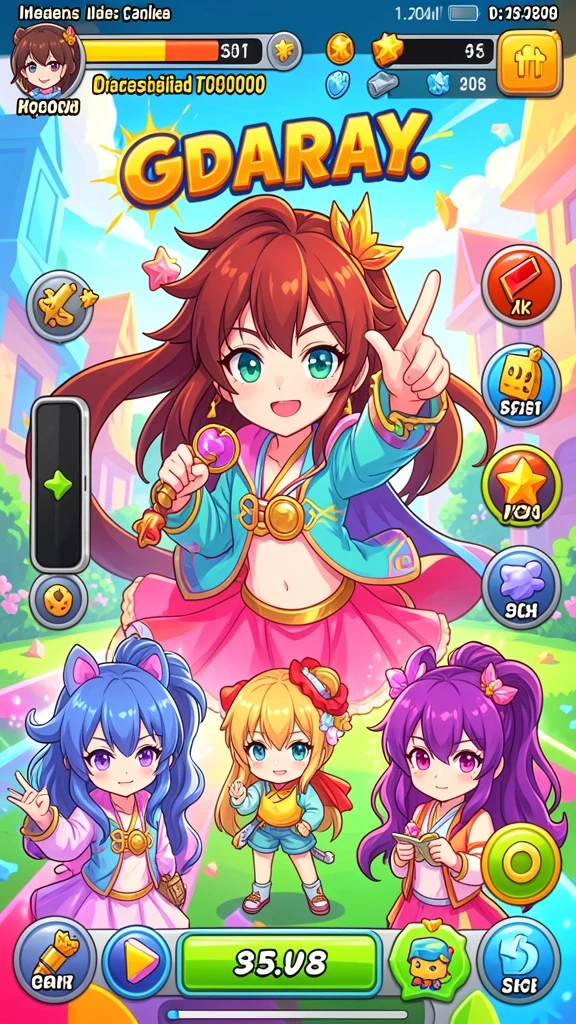
Task: Tap the wide green 95.V8 button
Action: coord(280,963)
